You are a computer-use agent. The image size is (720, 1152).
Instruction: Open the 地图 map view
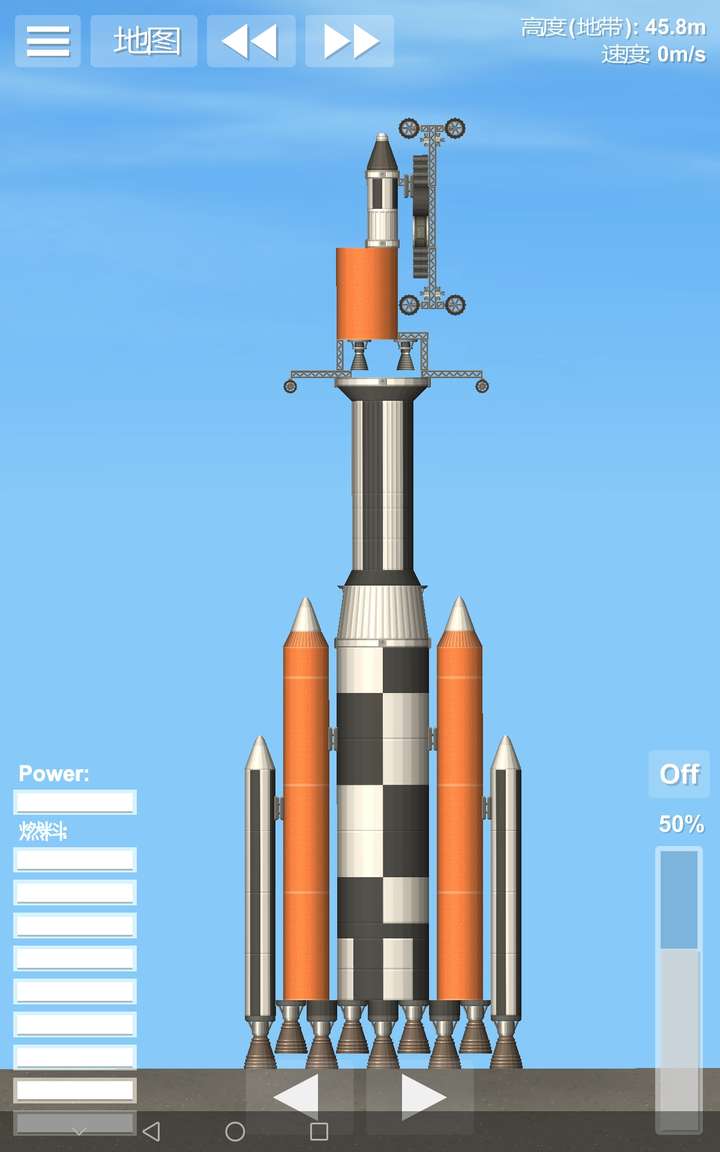(144, 41)
